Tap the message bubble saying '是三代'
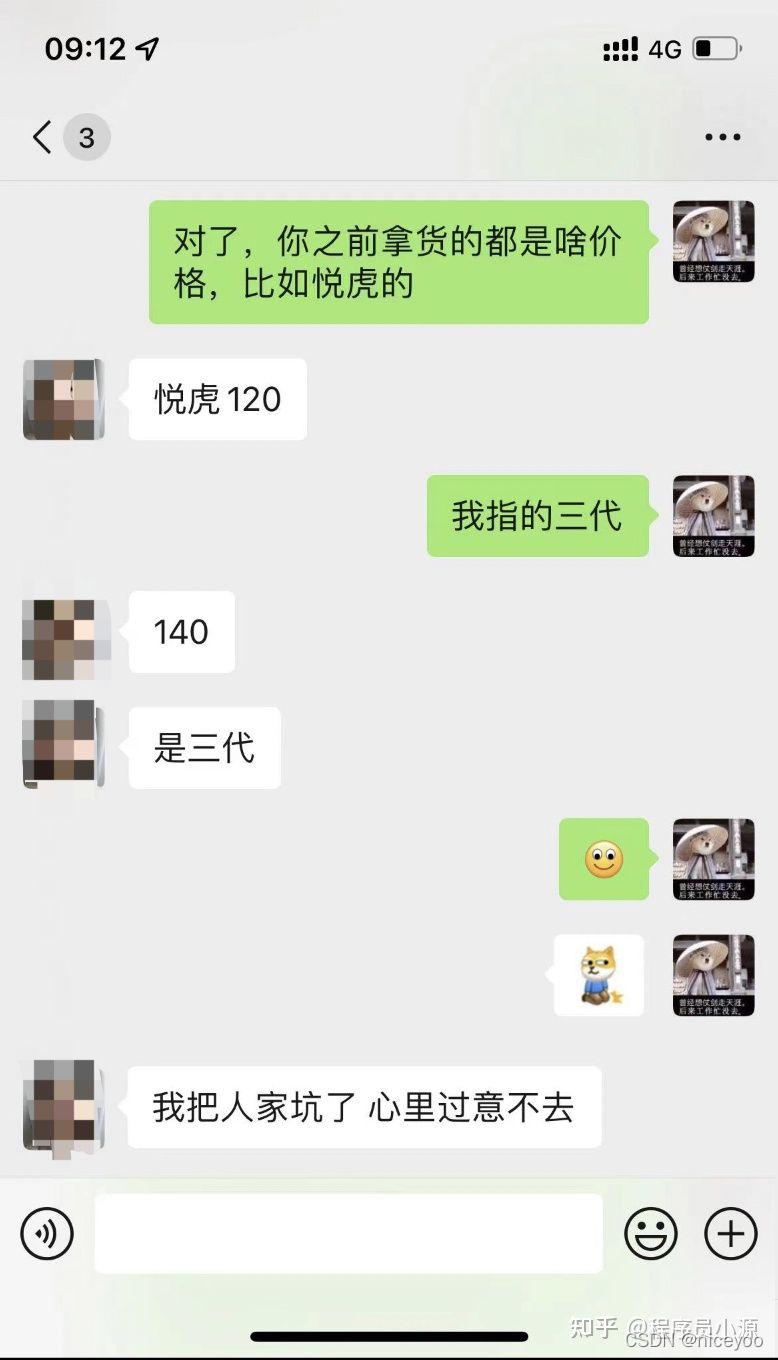 pyautogui.click(x=204, y=747)
